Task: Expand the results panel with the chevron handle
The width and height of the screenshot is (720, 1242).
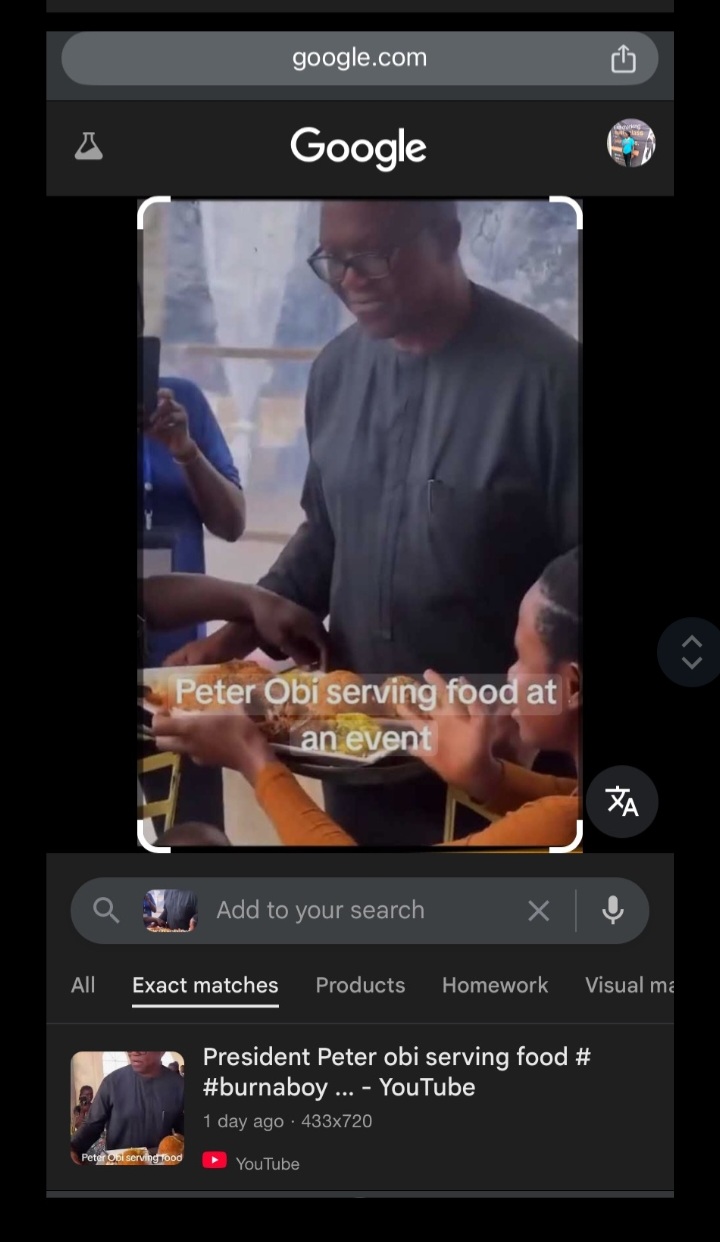Action: pos(691,652)
